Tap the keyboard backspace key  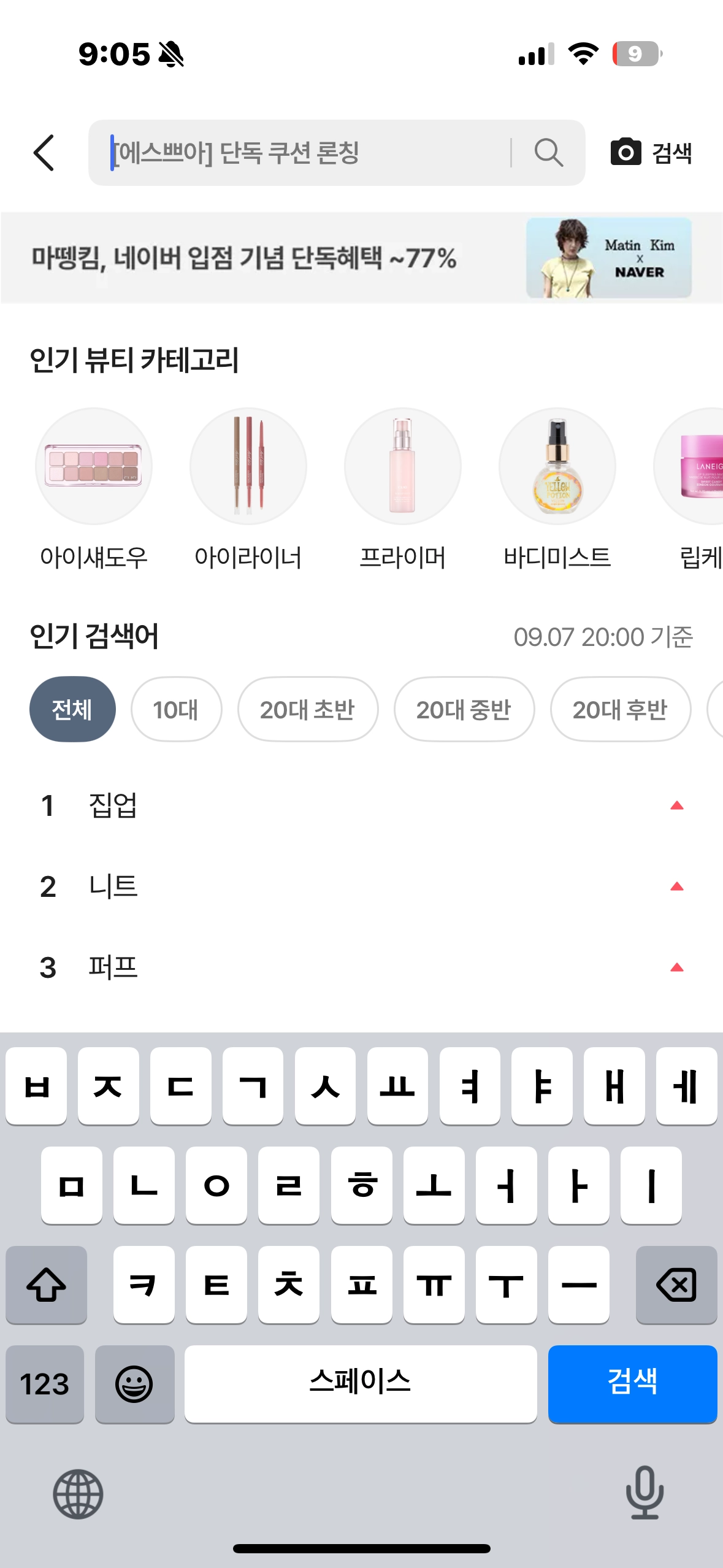pyautogui.click(x=676, y=1284)
